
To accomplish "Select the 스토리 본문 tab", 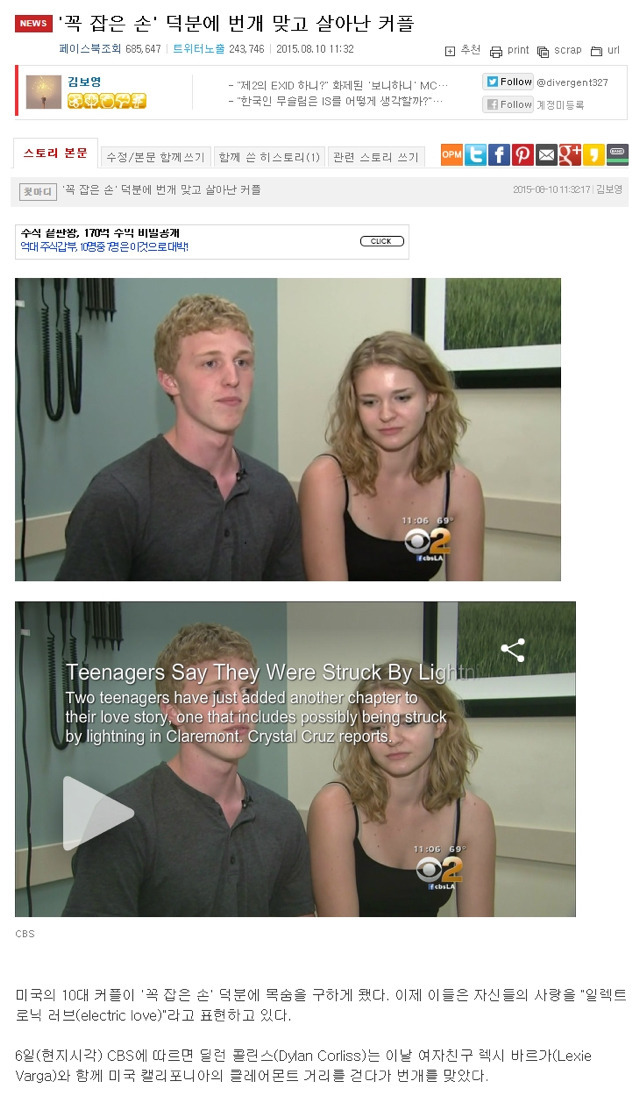I will point(56,153).
